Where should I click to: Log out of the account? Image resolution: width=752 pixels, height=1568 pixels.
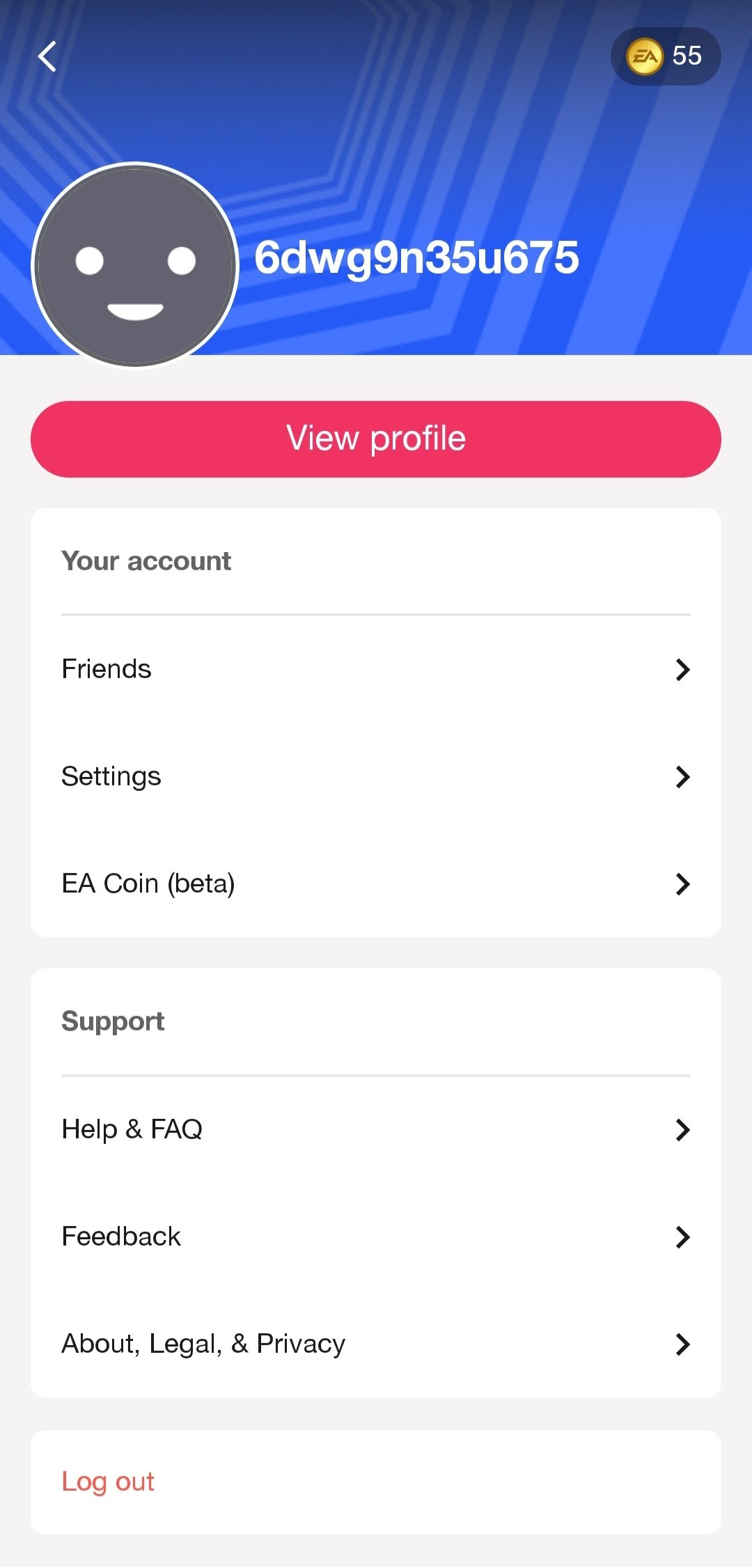point(109,1482)
